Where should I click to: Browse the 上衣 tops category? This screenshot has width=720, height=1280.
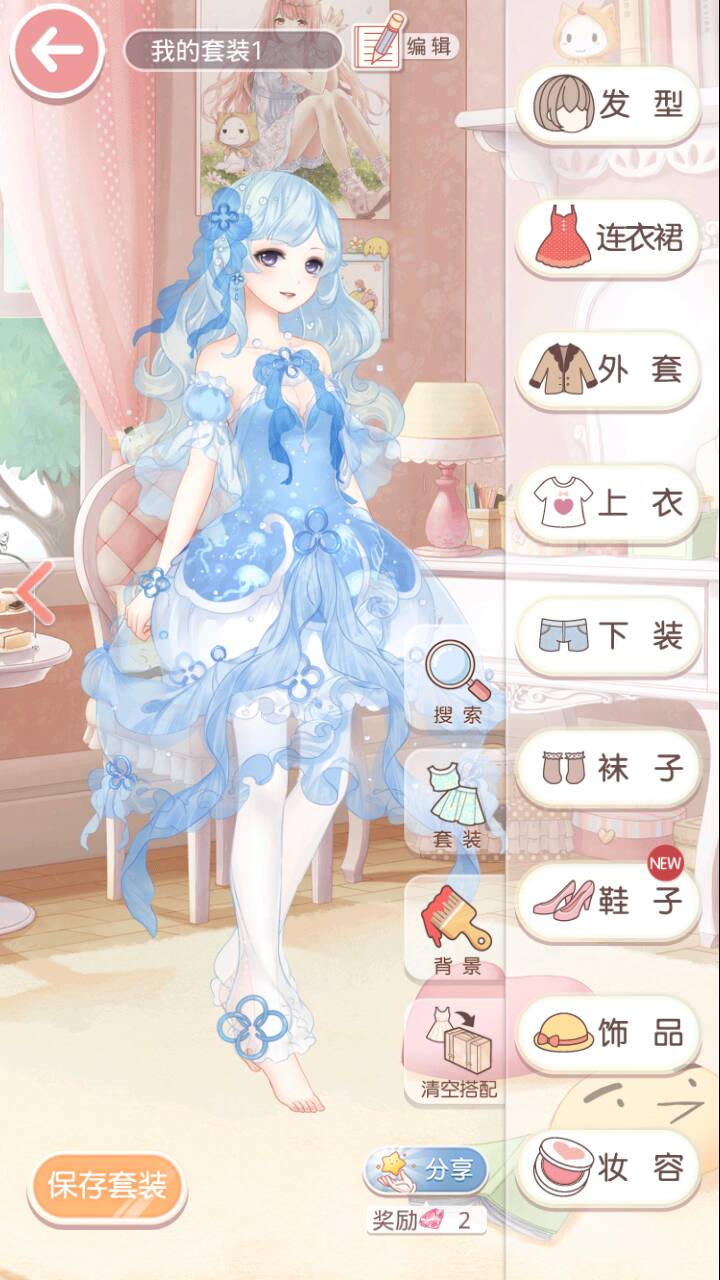click(x=608, y=503)
